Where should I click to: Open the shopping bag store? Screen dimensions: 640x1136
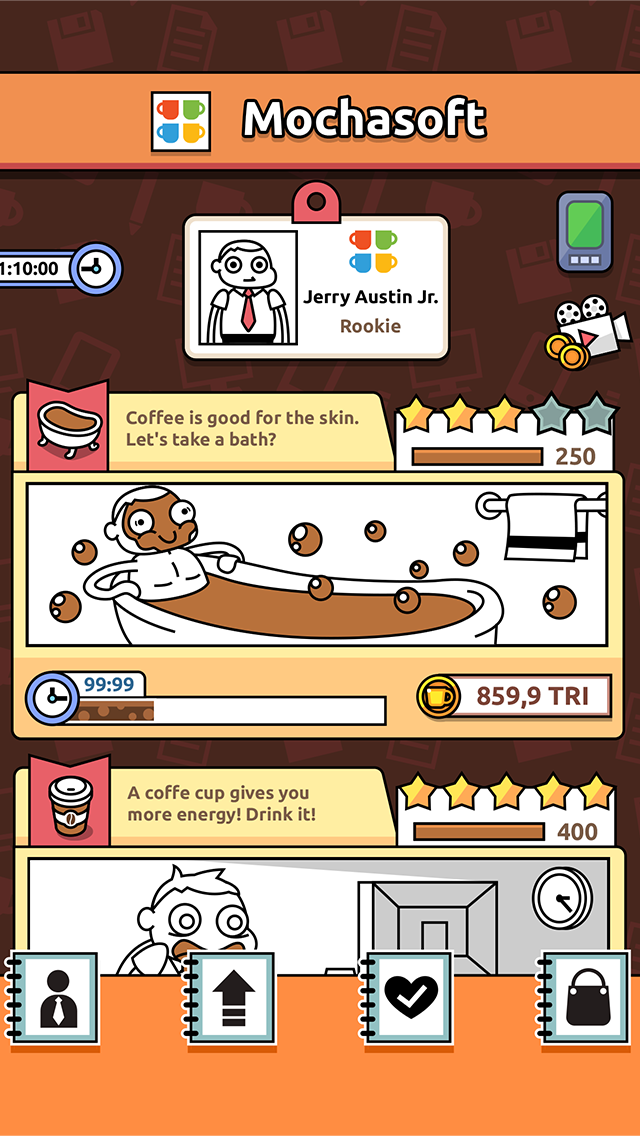[583, 999]
